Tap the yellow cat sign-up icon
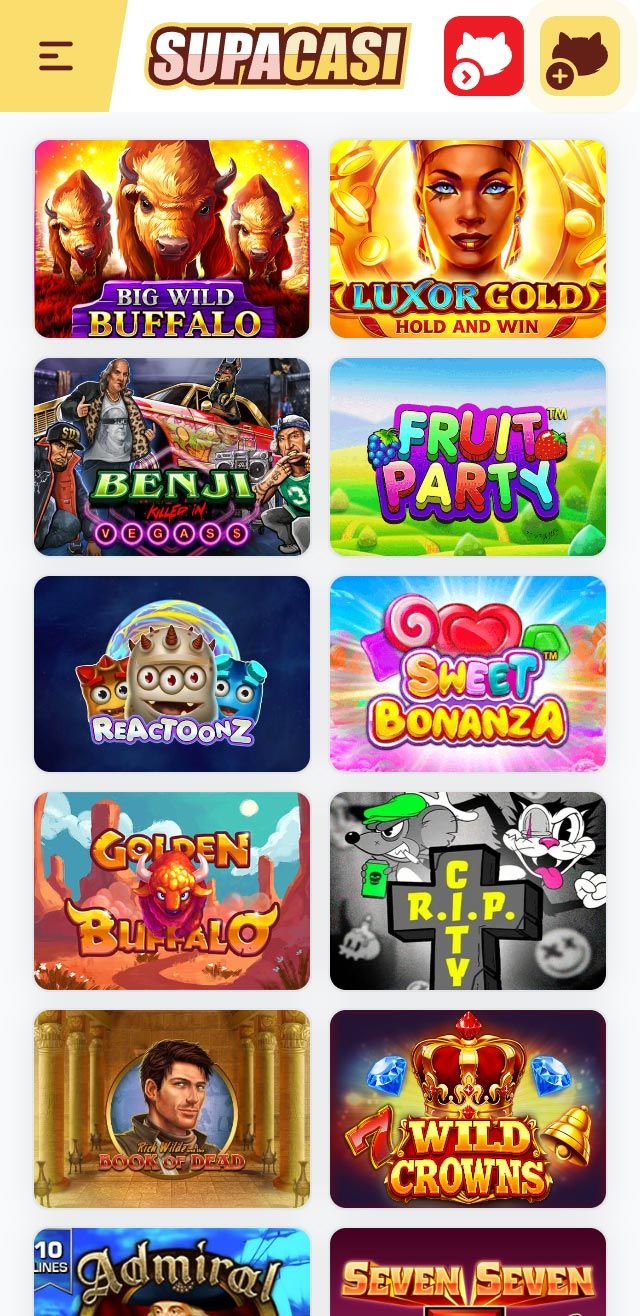640x1316 pixels. click(580, 56)
